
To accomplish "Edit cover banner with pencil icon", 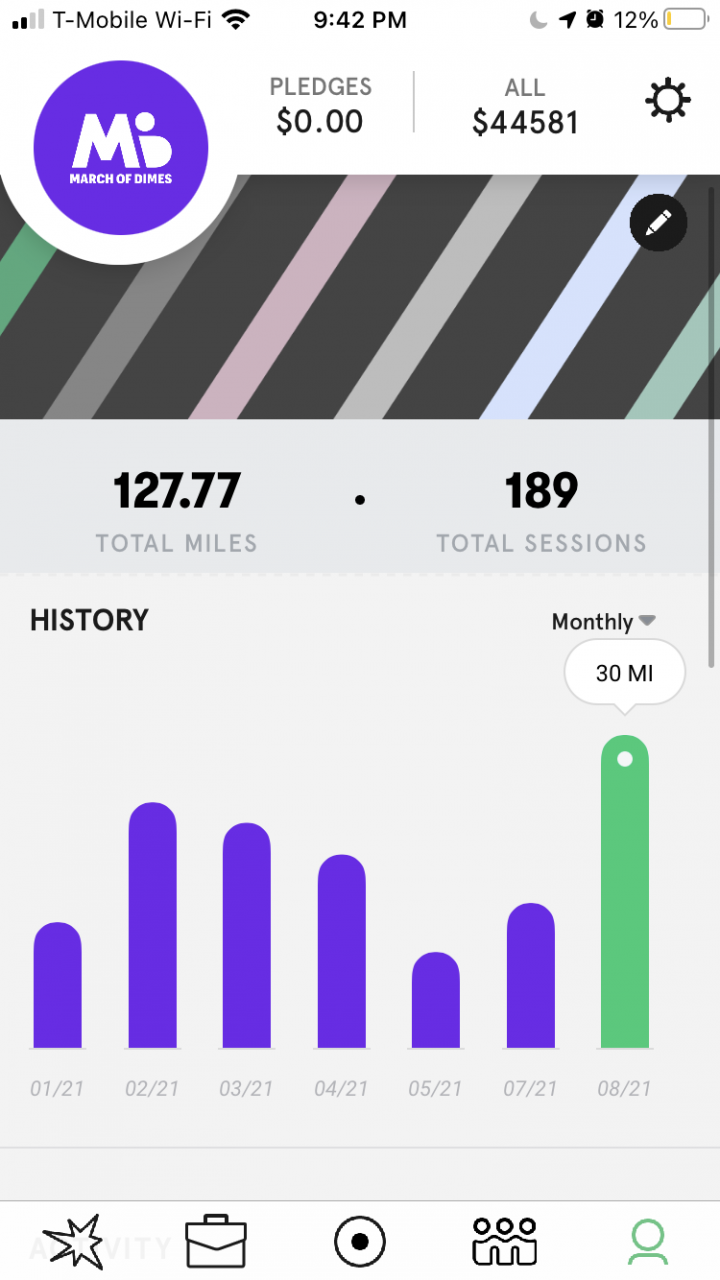I will click(x=658, y=224).
